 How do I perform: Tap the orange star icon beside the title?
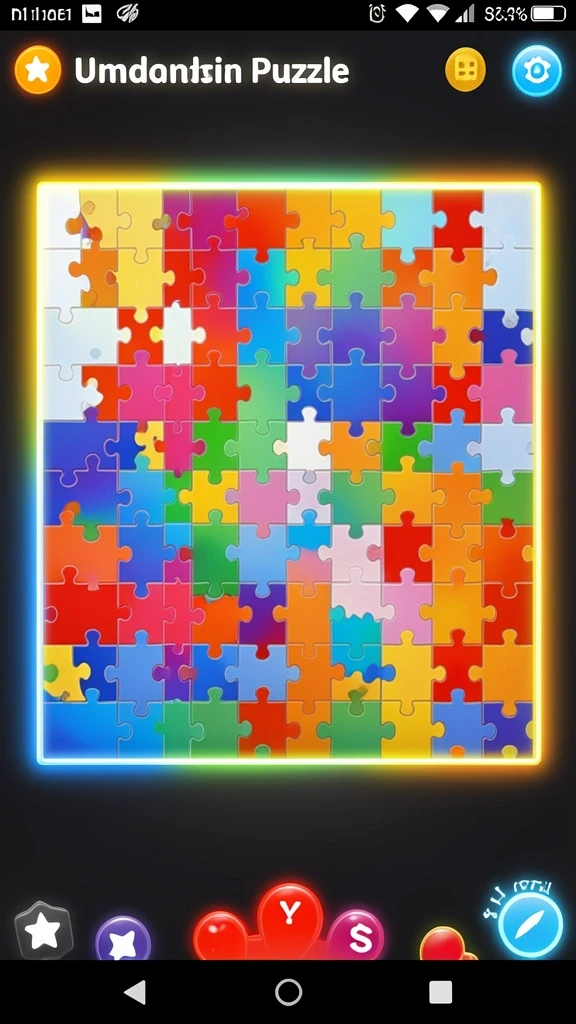click(38, 70)
